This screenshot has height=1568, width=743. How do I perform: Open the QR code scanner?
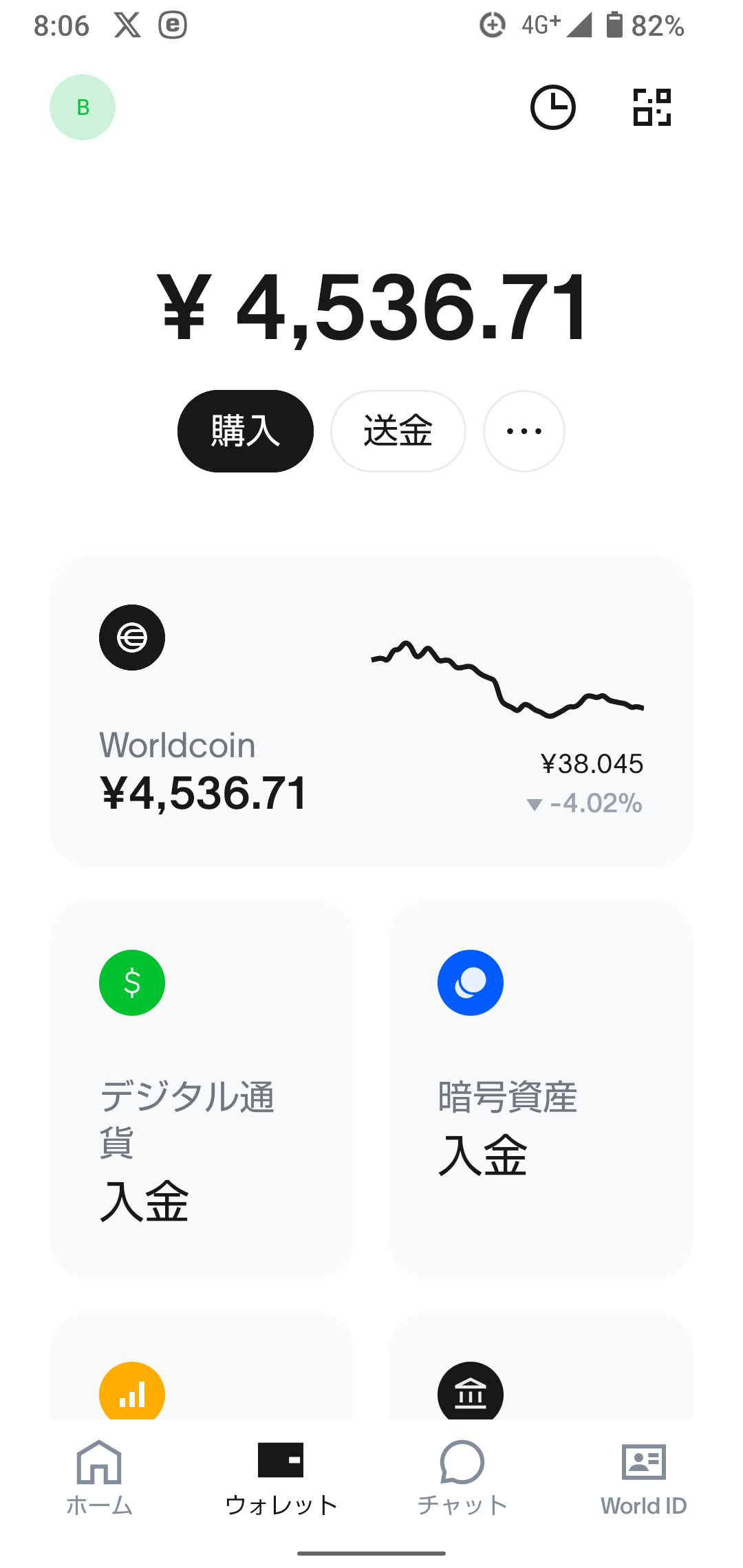(x=652, y=107)
